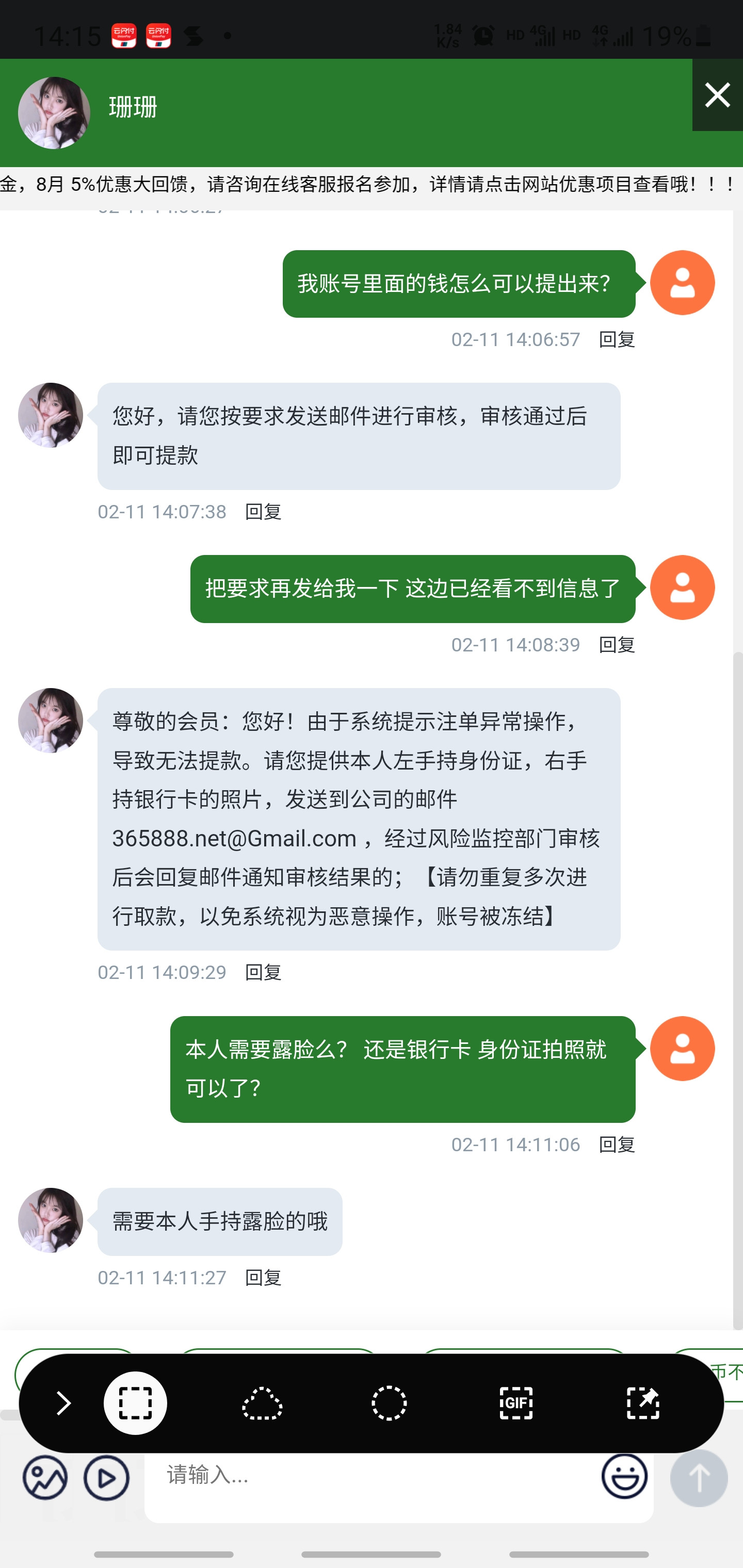Choose freeform lasso capture tool
The image size is (743, 1568).
(262, 1403)
